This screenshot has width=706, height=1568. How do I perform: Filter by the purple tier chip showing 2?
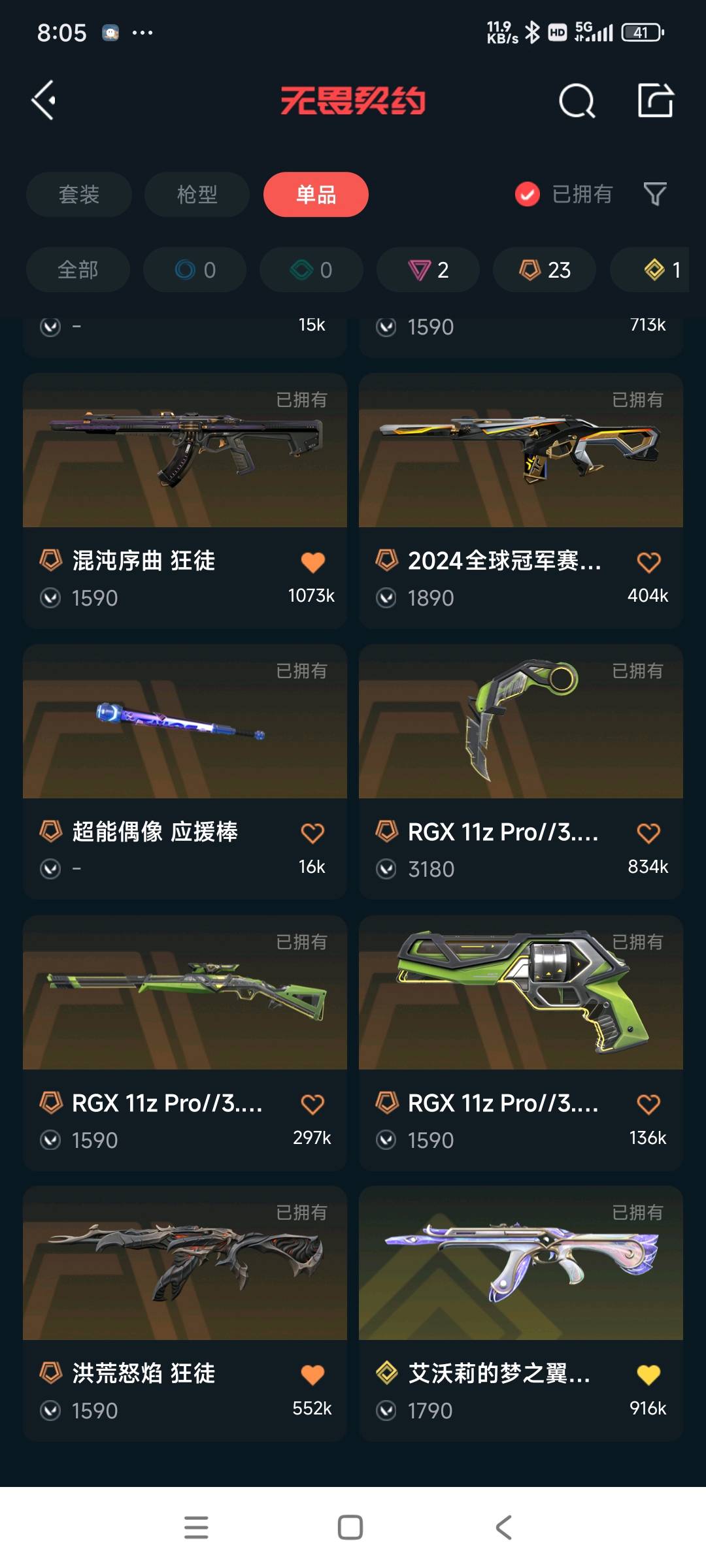428,270
